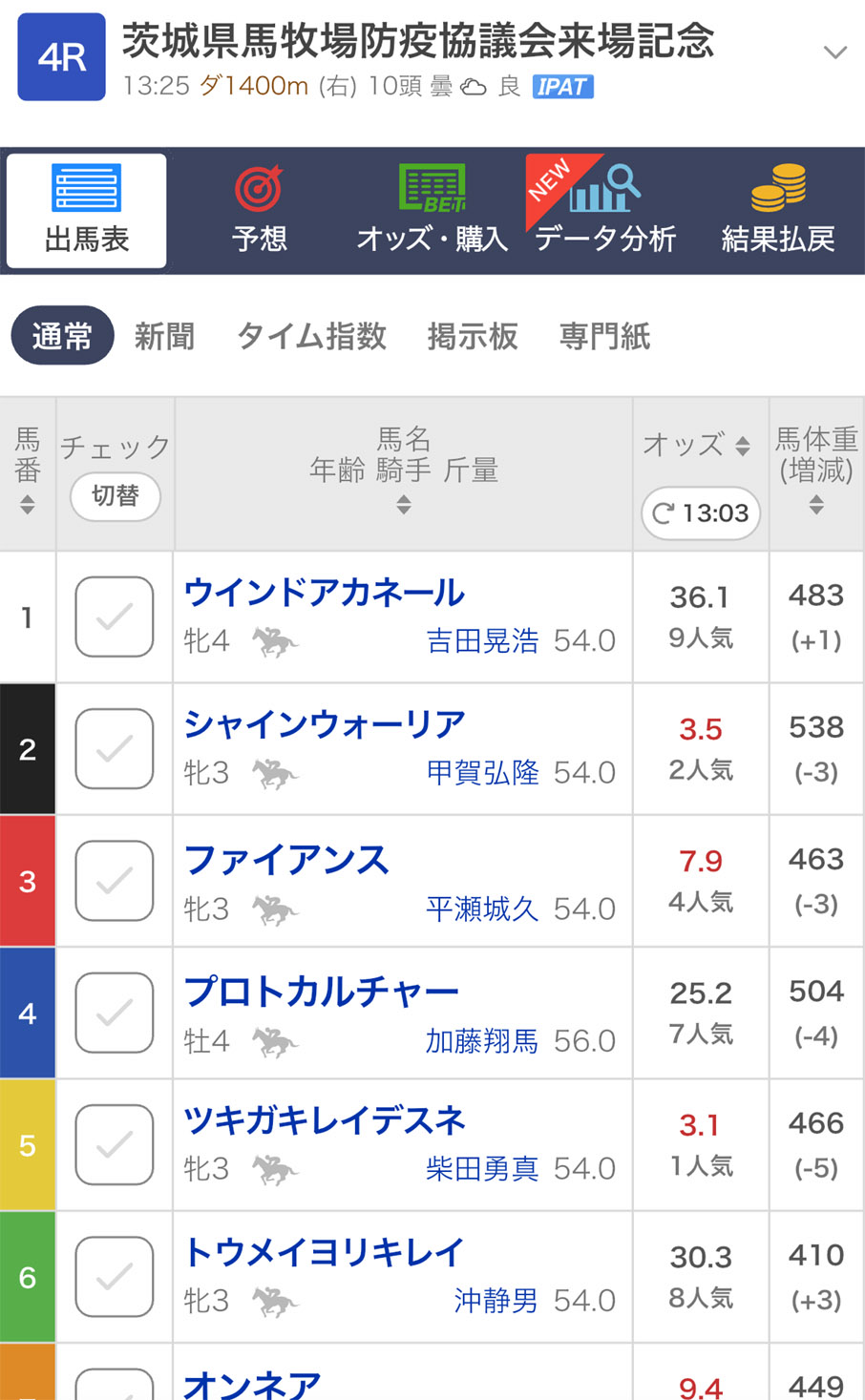865x1400 pixels.
Task: Check the box for トウメイヨリキレイ
Action: point(115,1277)
